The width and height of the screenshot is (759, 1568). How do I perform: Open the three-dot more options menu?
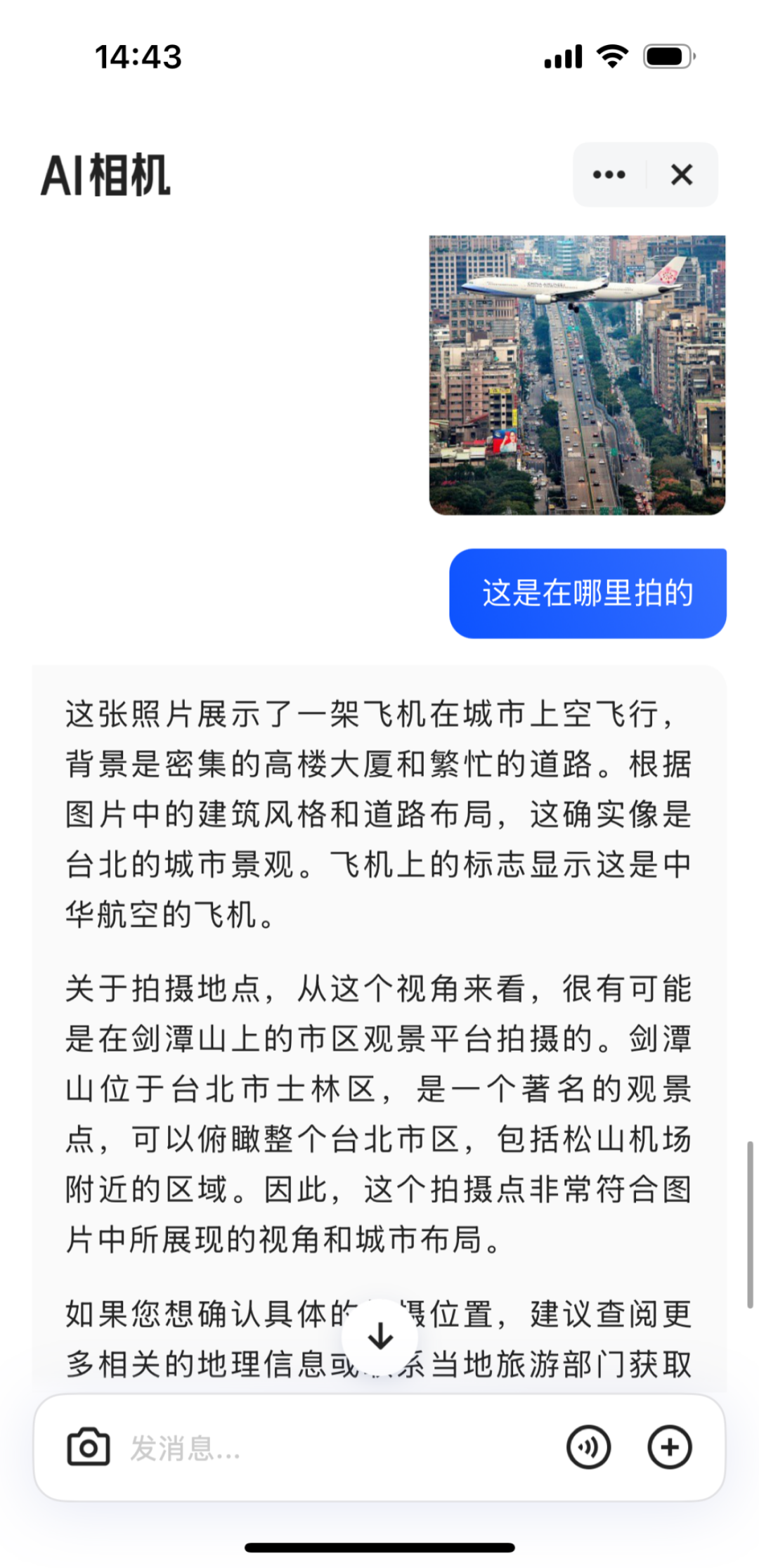[x=609, y=175]
